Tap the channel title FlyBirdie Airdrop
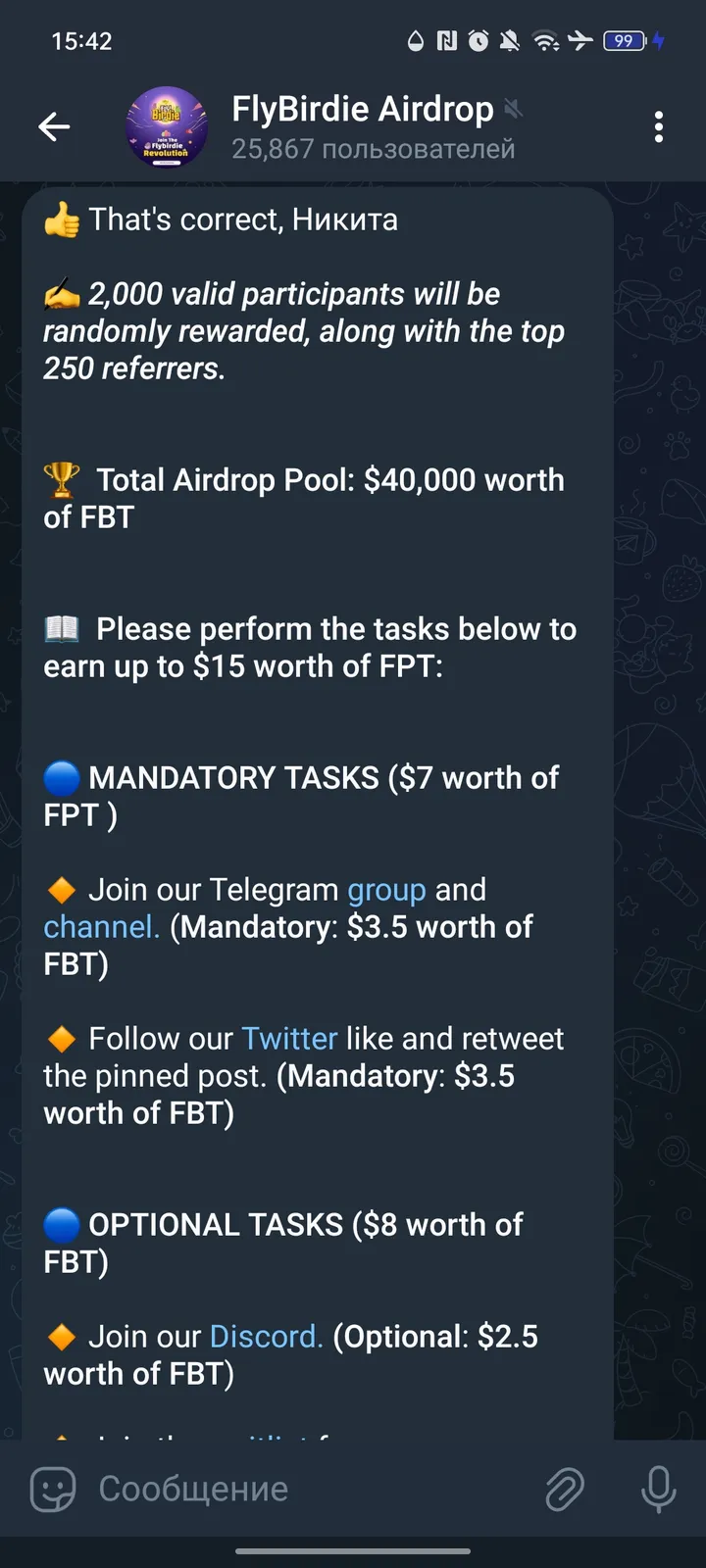Screen dimensions: 706x1568 click(362, 109)
